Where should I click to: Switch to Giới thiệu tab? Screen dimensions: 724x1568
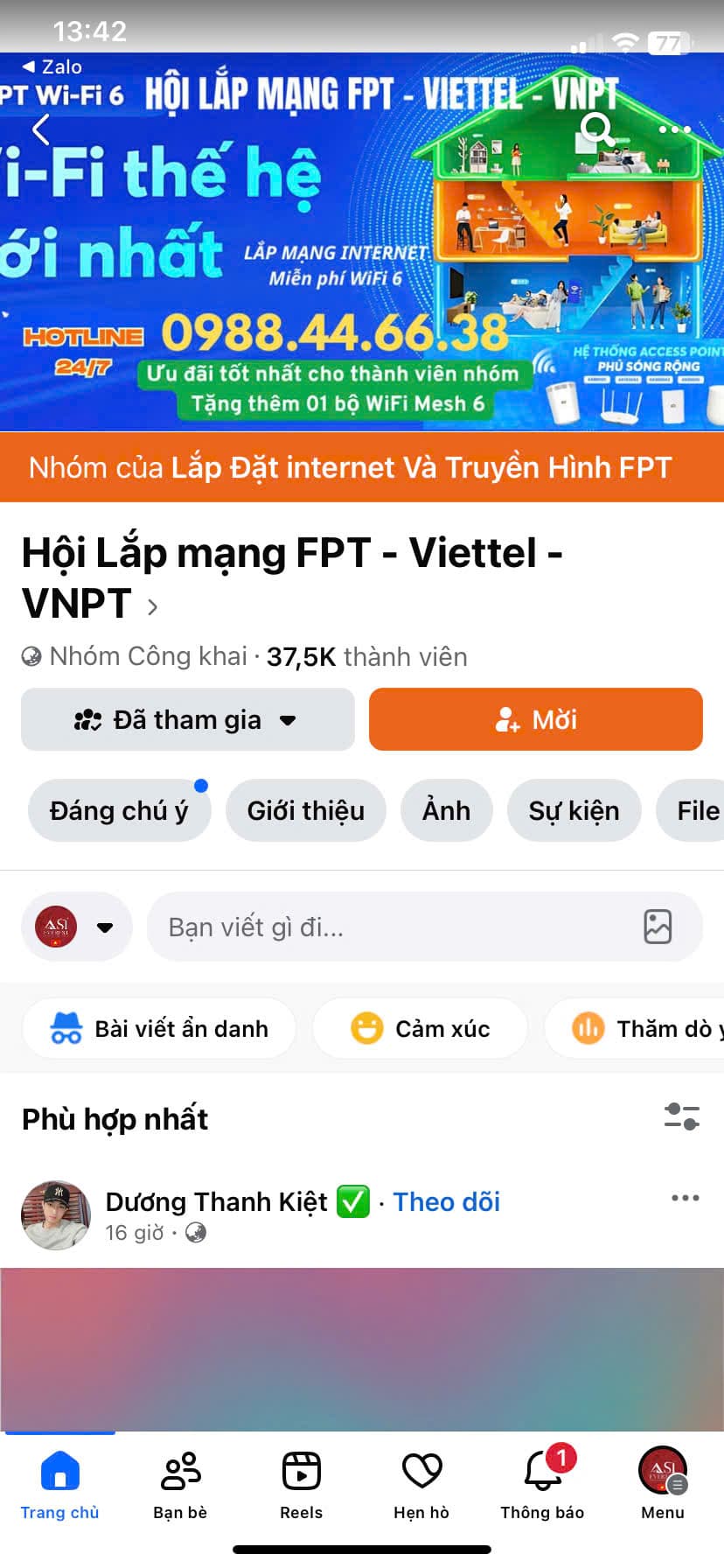pos(305,810)
